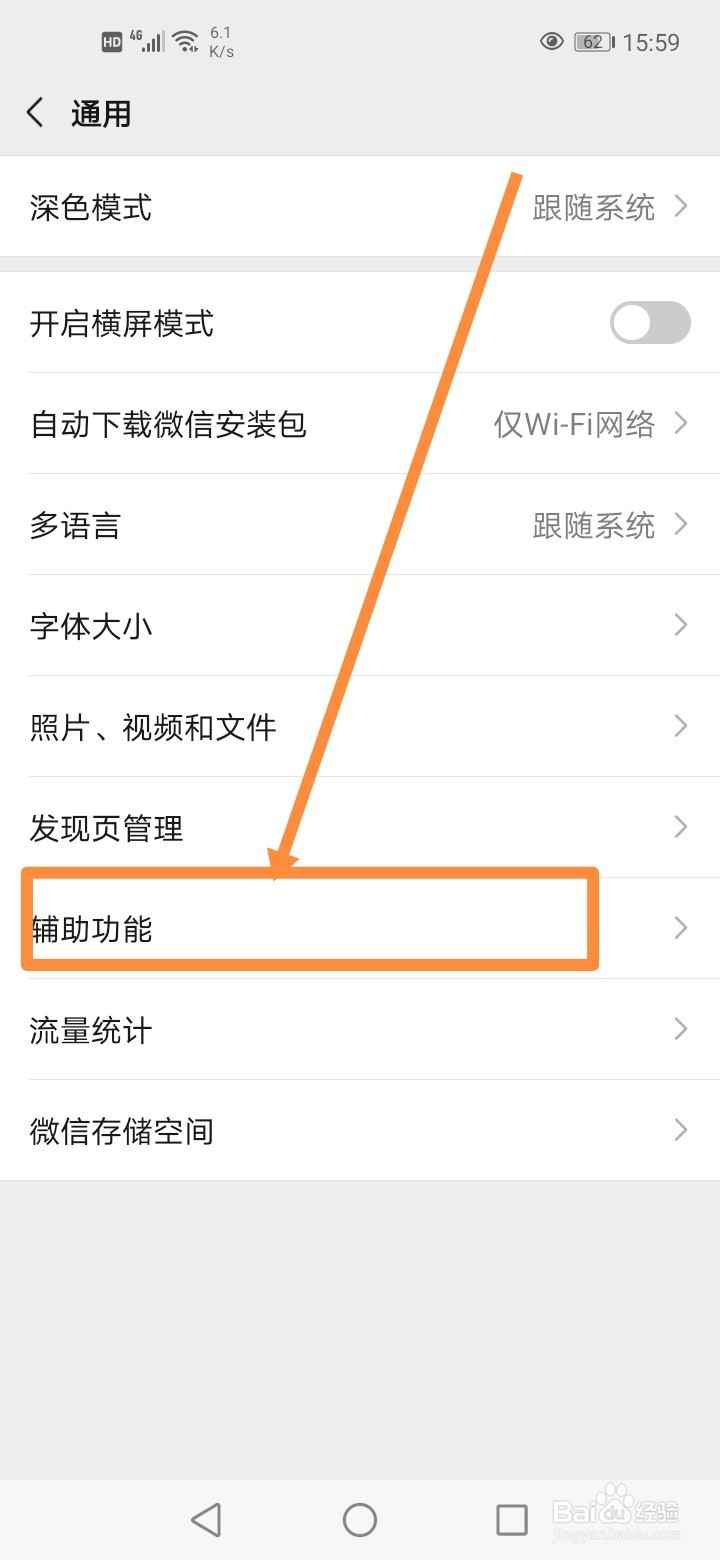
Task: Open 多语言 language selection chevron
Action: [679, 524]
